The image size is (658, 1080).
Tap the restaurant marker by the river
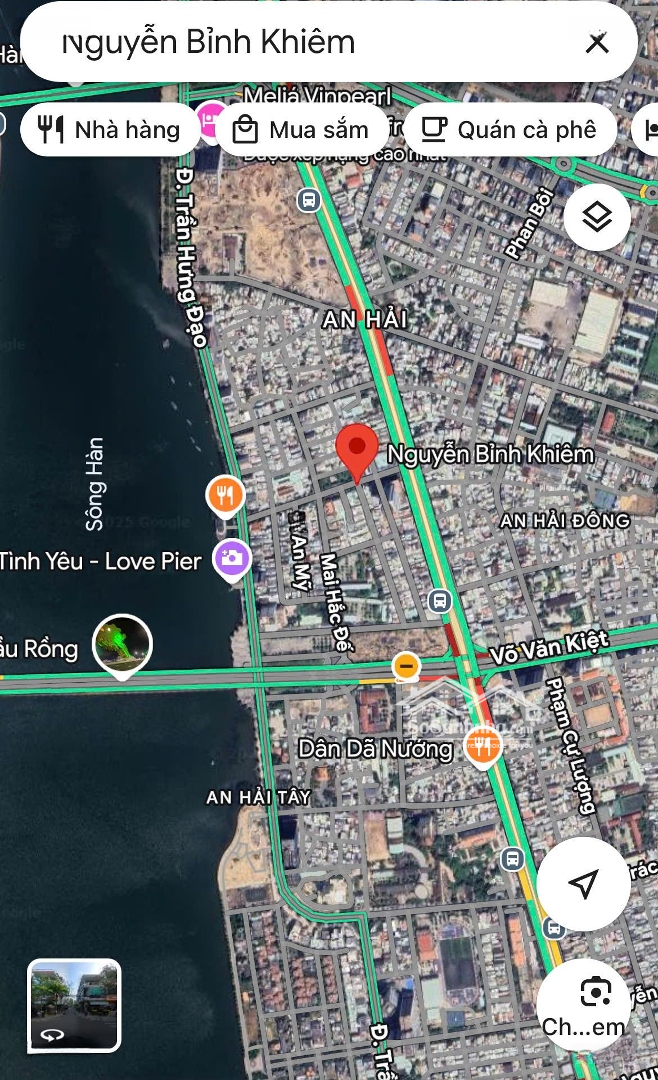226,495
